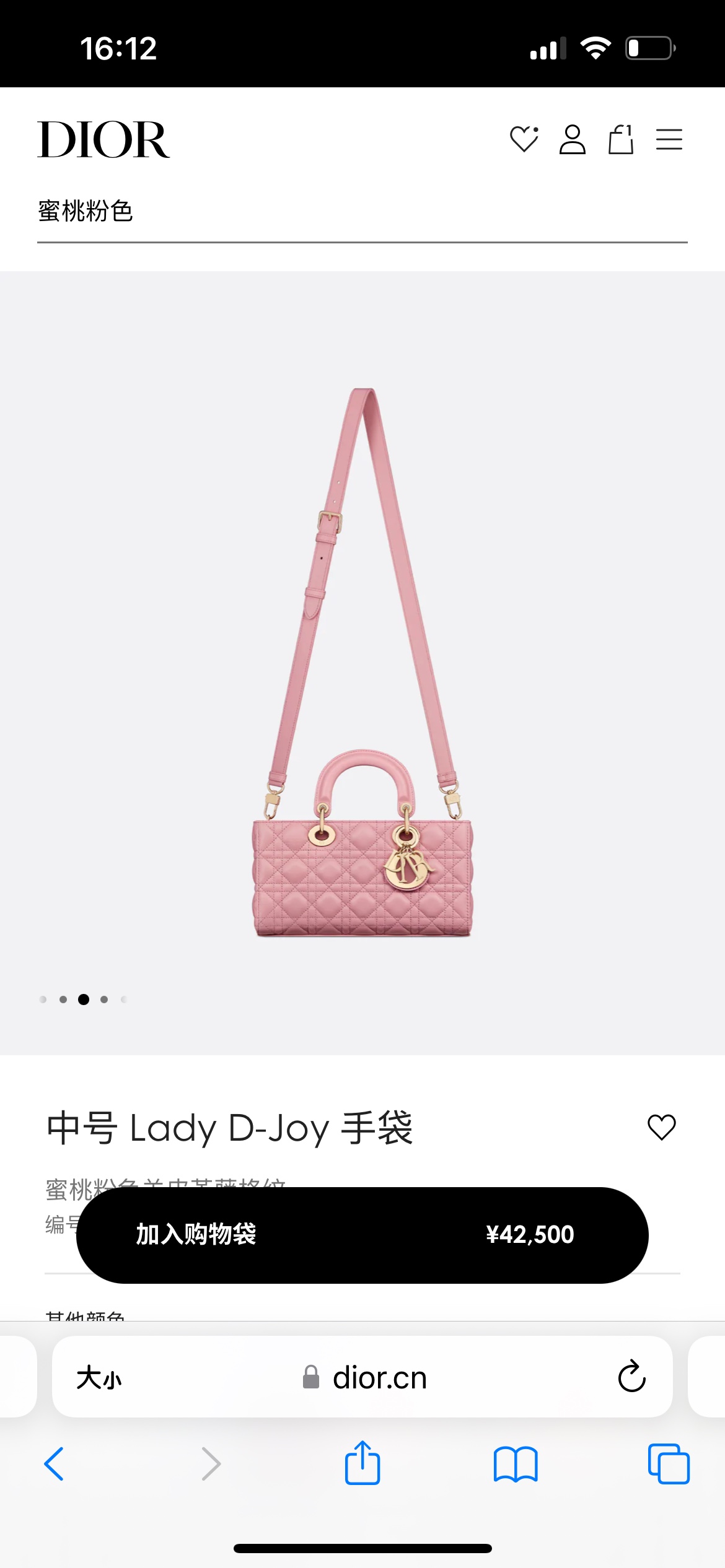Reload the dior.cn page
The image size is (725, 1568).
[x=631, y=1377]
